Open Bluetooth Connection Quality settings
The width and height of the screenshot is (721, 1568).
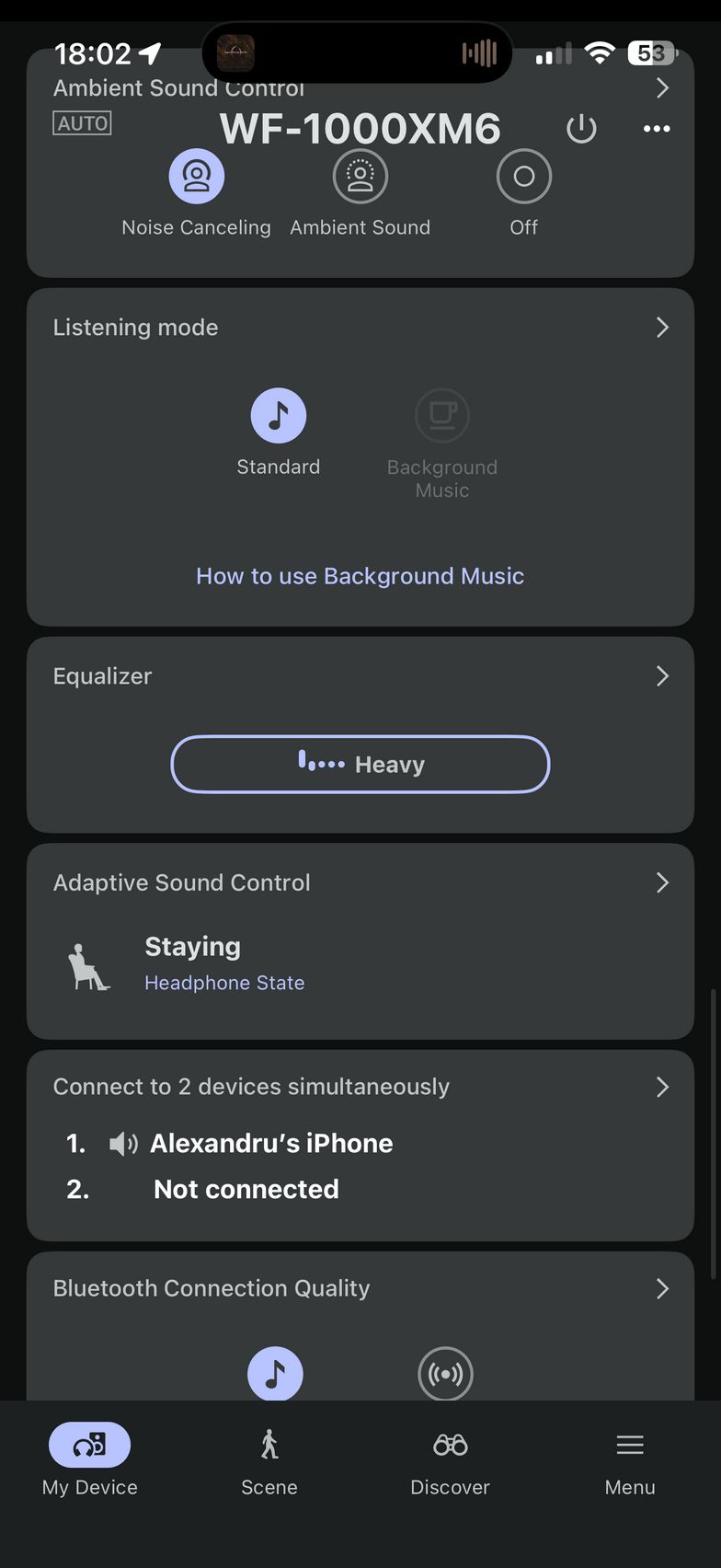coord(661,1288)
